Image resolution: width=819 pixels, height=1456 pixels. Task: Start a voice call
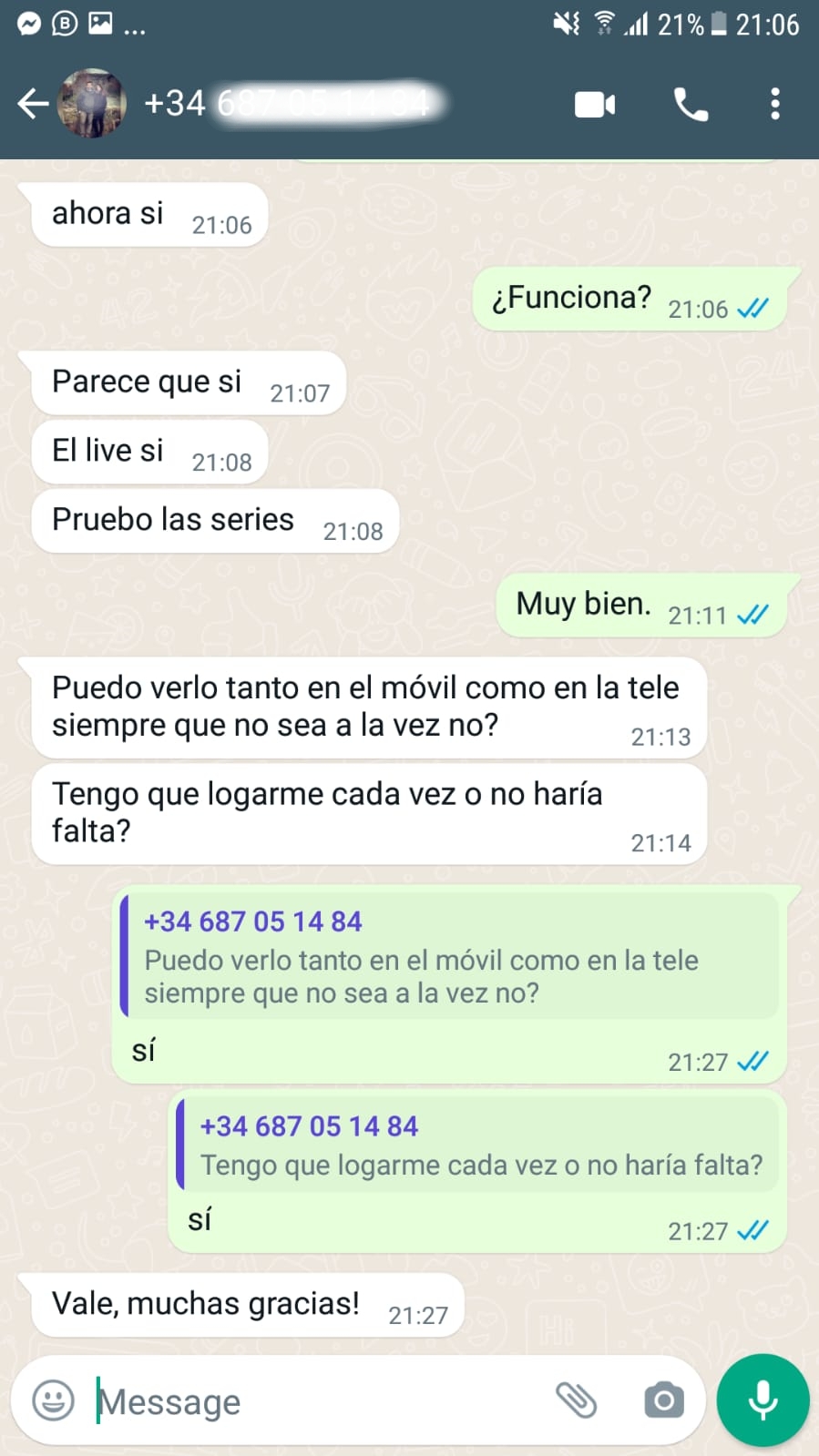[x=691, y=105]
